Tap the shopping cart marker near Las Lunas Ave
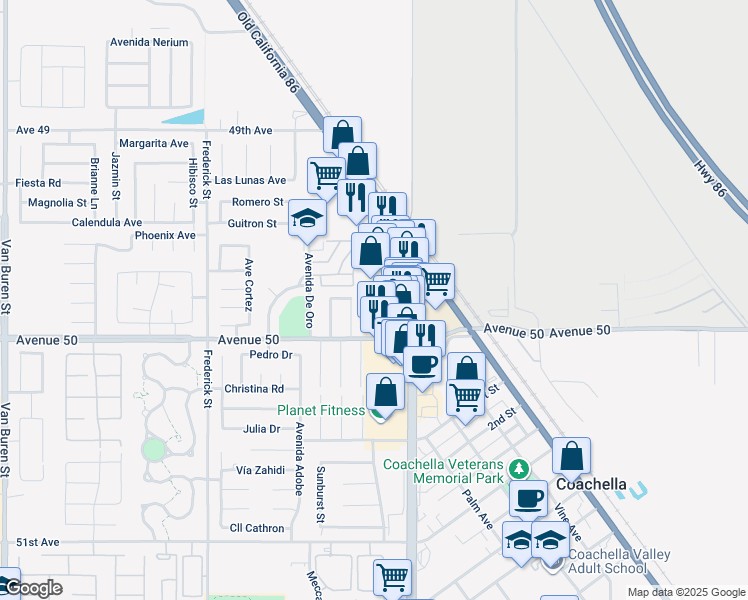 (x=326, y=175)
